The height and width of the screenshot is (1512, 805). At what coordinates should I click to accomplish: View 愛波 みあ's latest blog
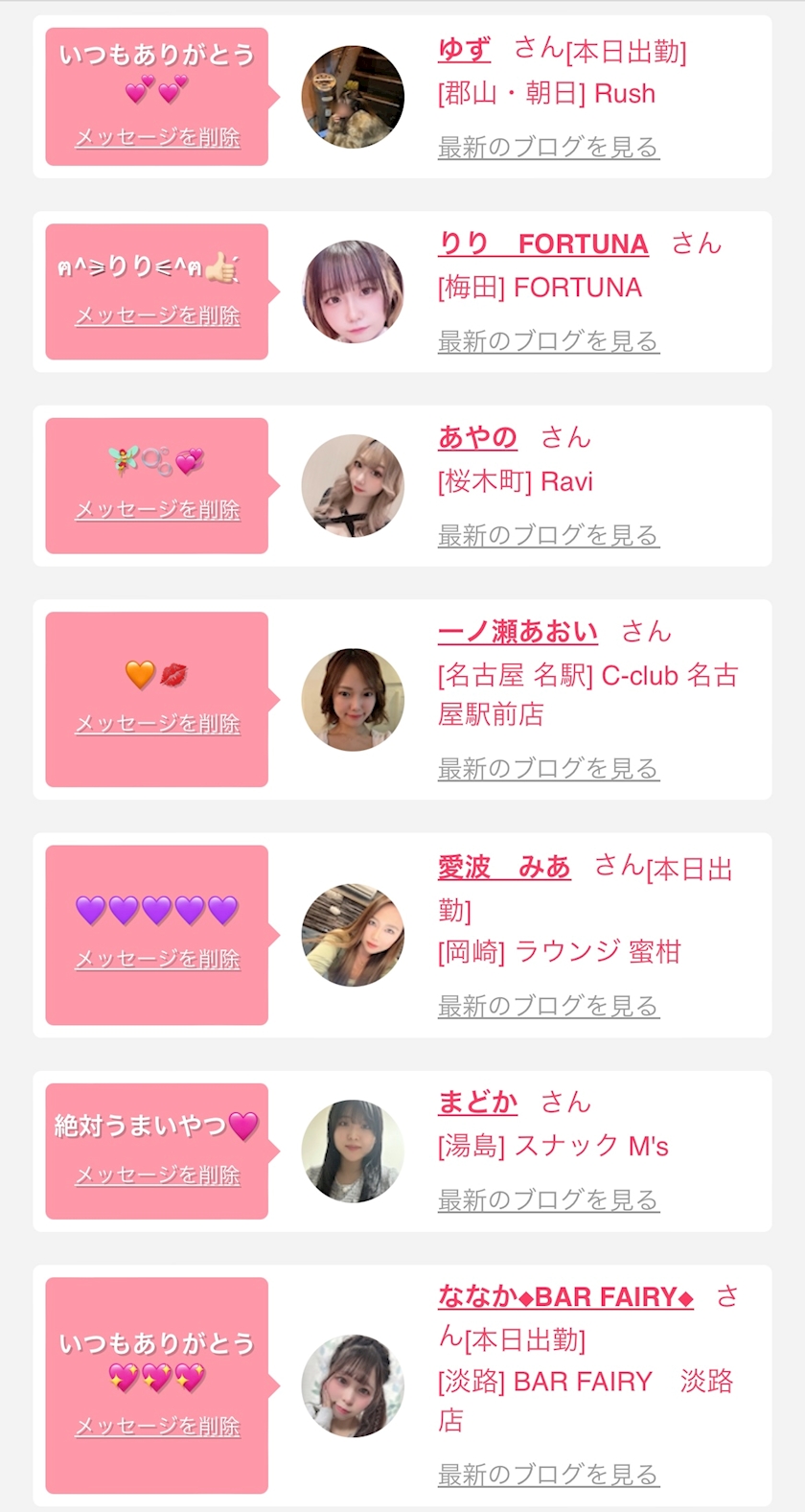click(x=548, y=1005)
